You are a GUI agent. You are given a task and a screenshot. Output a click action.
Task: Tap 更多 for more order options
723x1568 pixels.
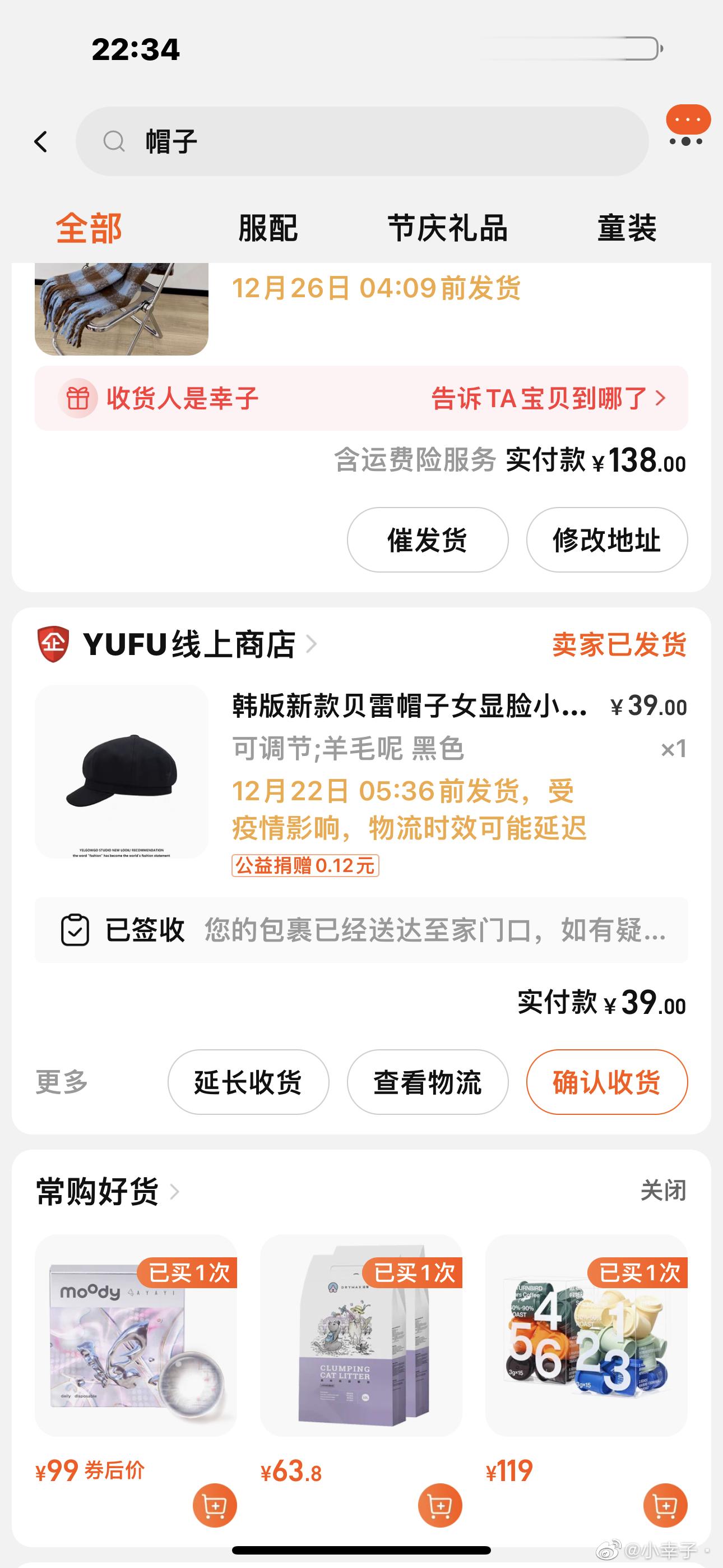tap(62, 1082)
